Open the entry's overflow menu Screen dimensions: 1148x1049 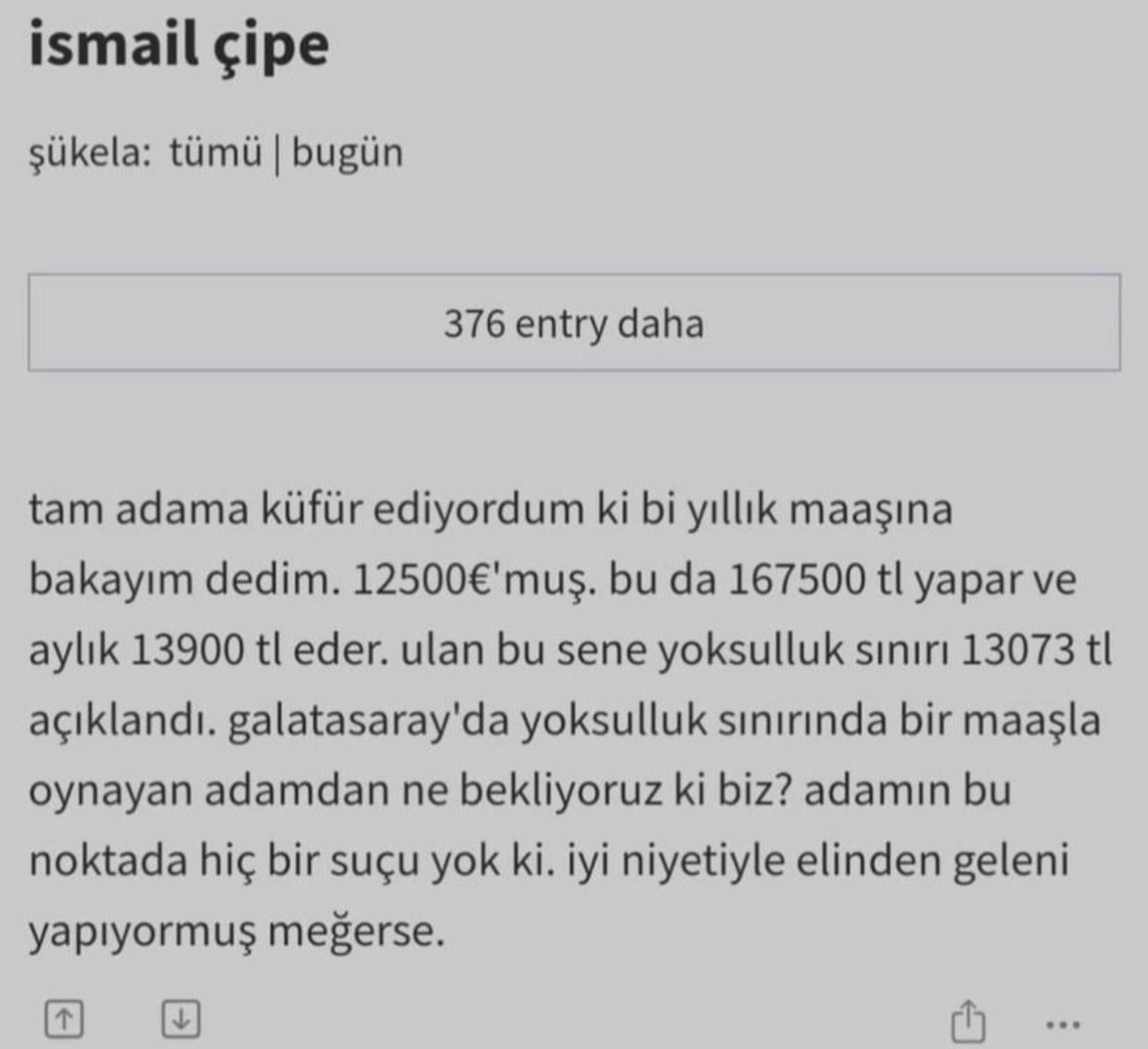(x=1062, y=1024)
